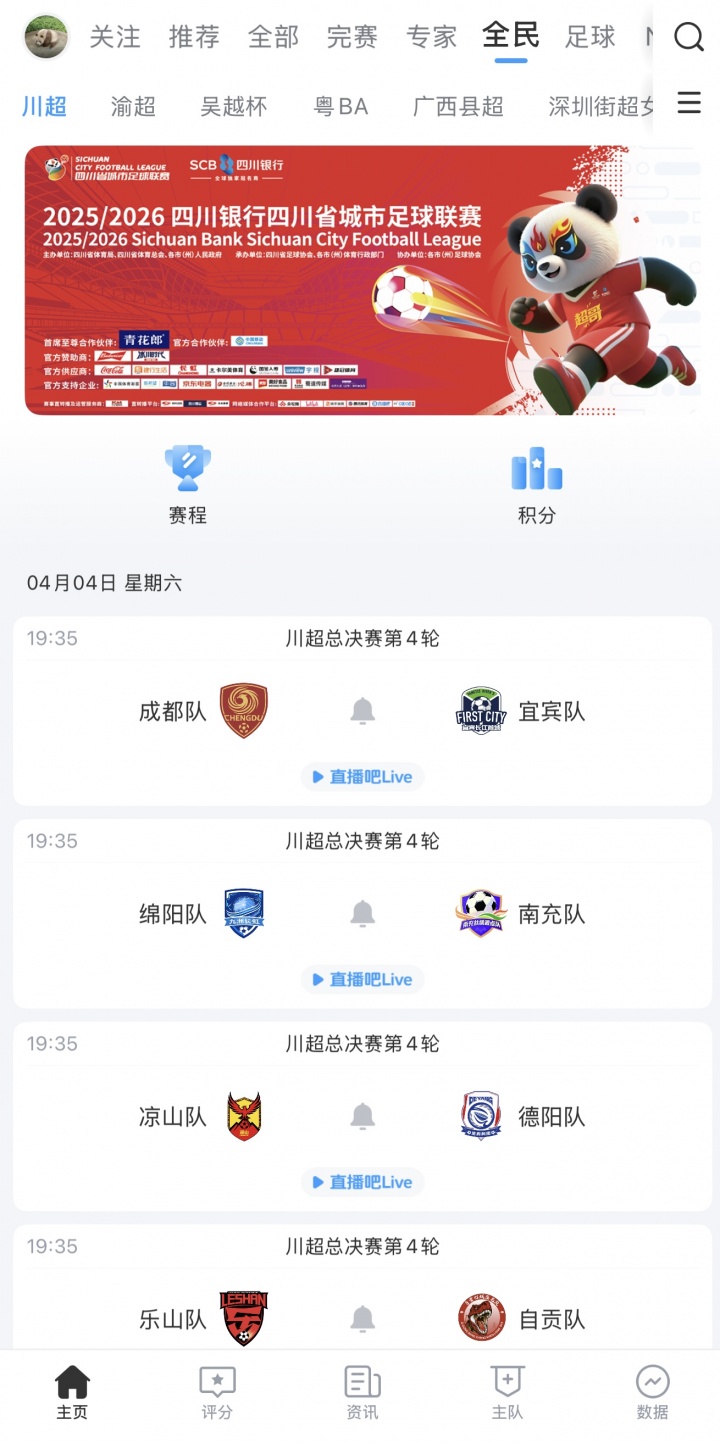
Task: Go to the 资讯 tab
Action: coord(362,1393)
